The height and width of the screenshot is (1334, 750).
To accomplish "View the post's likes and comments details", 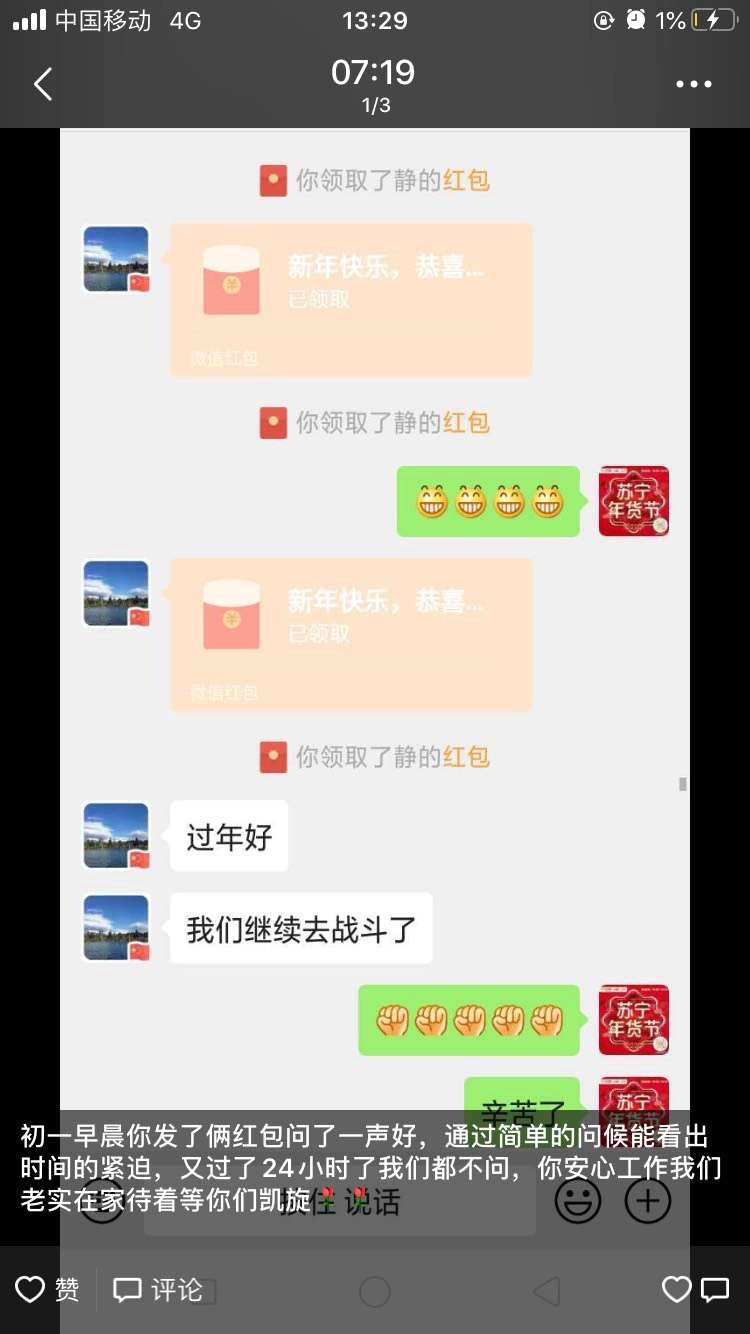I will [696, 1290].
